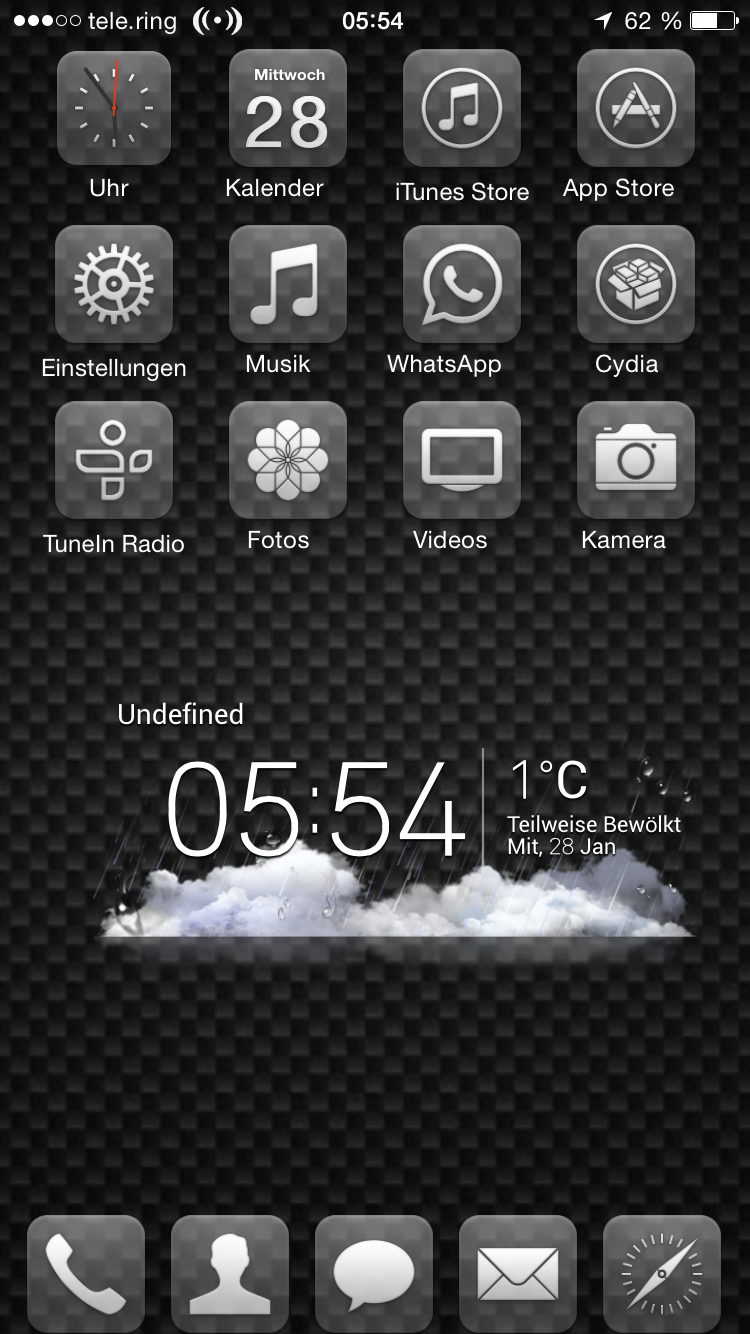This screenshot has width=750, height=1334.
Task: Open the Fotos app
Action: point(287,460)
